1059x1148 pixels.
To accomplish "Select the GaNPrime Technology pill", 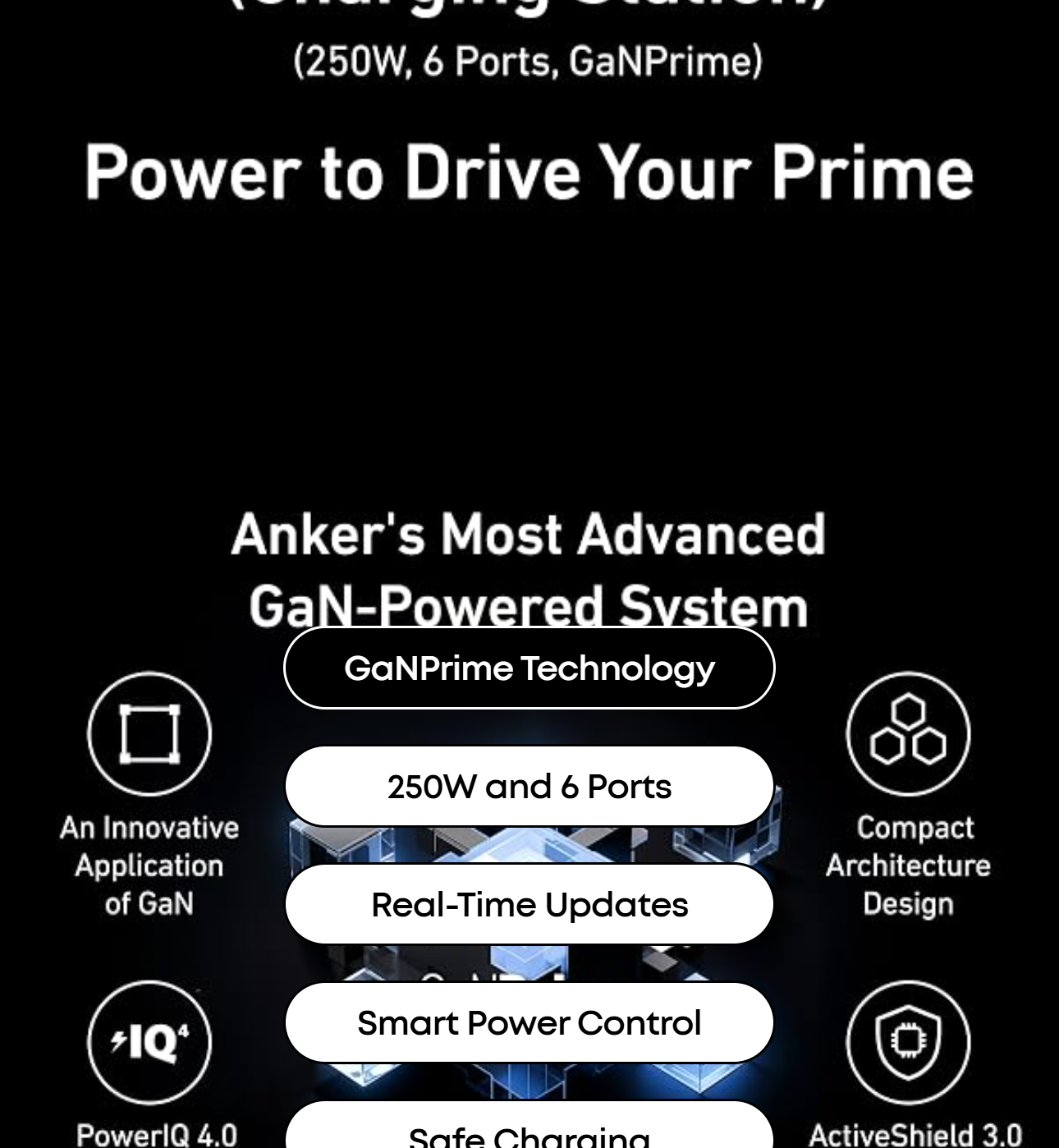I will (x=529, y=668).
